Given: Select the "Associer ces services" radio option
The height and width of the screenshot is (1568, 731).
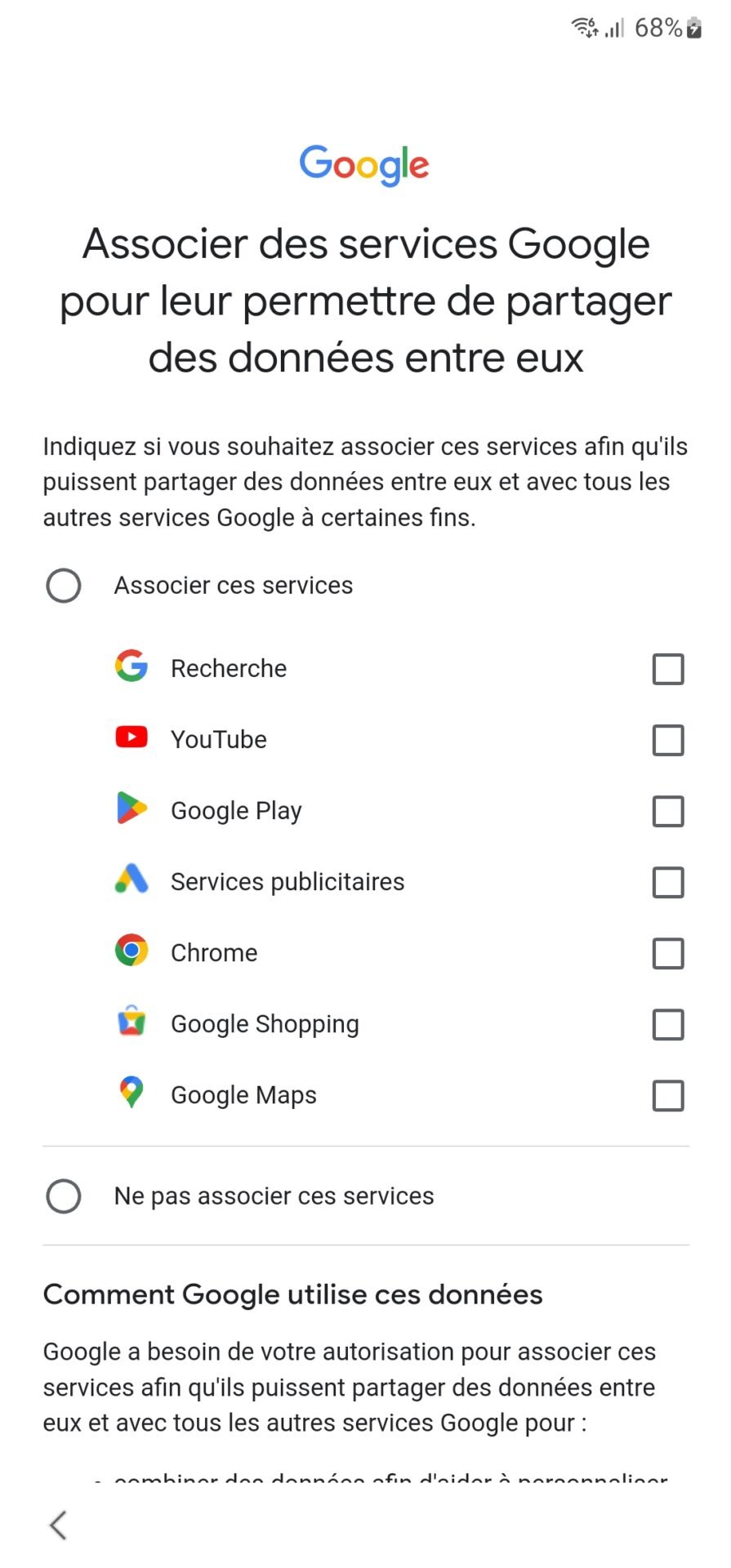Looking at the screenshot, I should click(x=64, y=586).
